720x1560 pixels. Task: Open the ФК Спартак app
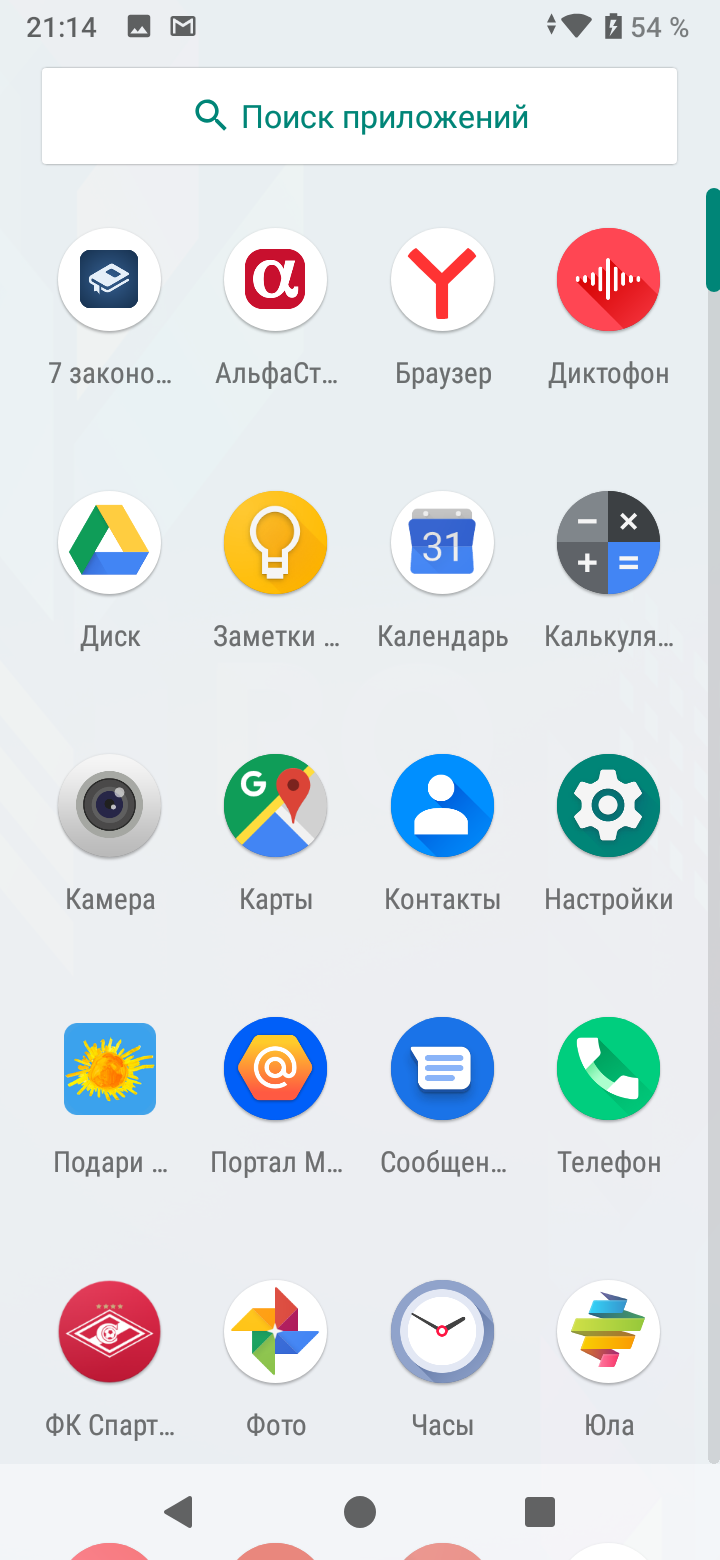(110, 1332)
